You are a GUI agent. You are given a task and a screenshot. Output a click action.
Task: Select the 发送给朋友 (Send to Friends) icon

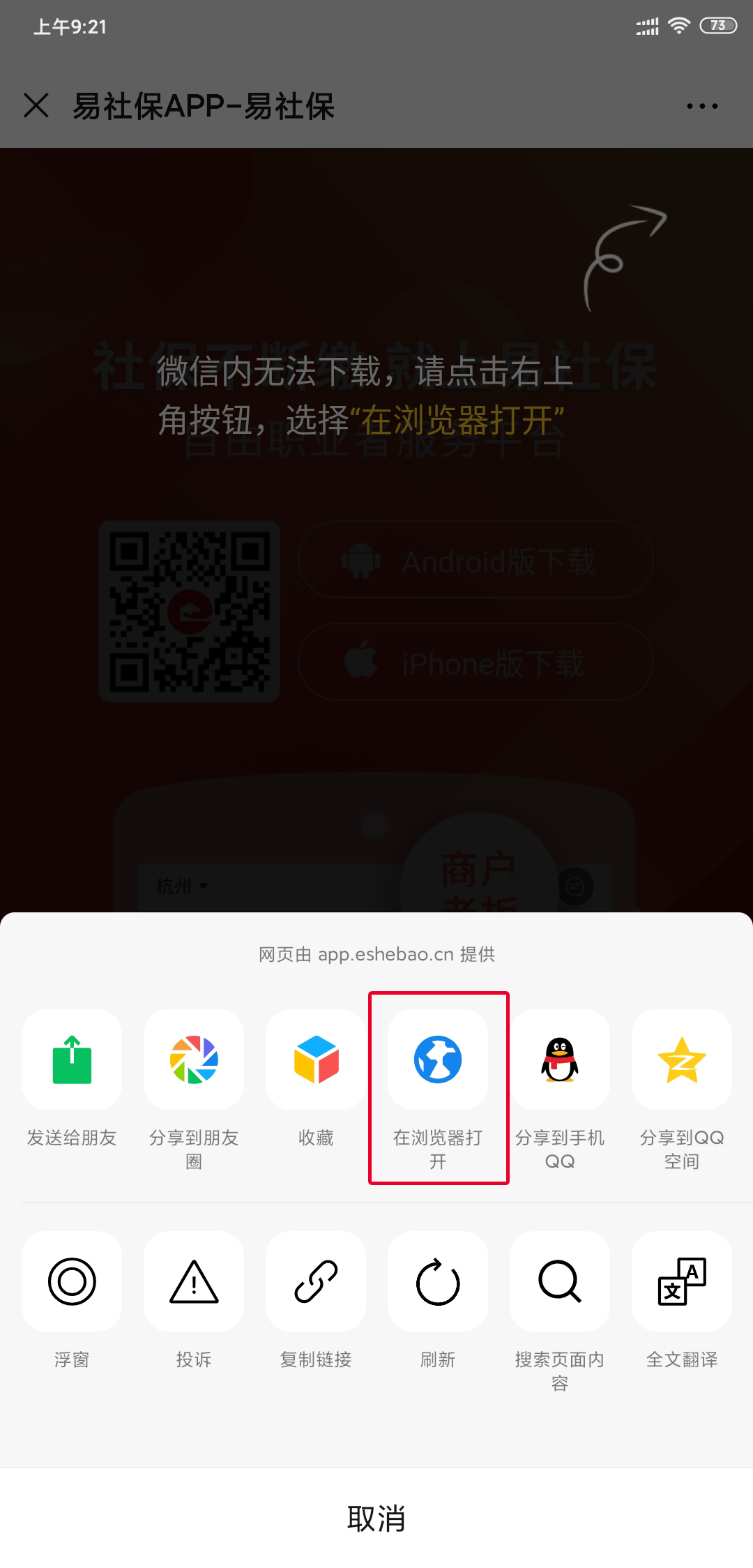tap(72, 1060)
